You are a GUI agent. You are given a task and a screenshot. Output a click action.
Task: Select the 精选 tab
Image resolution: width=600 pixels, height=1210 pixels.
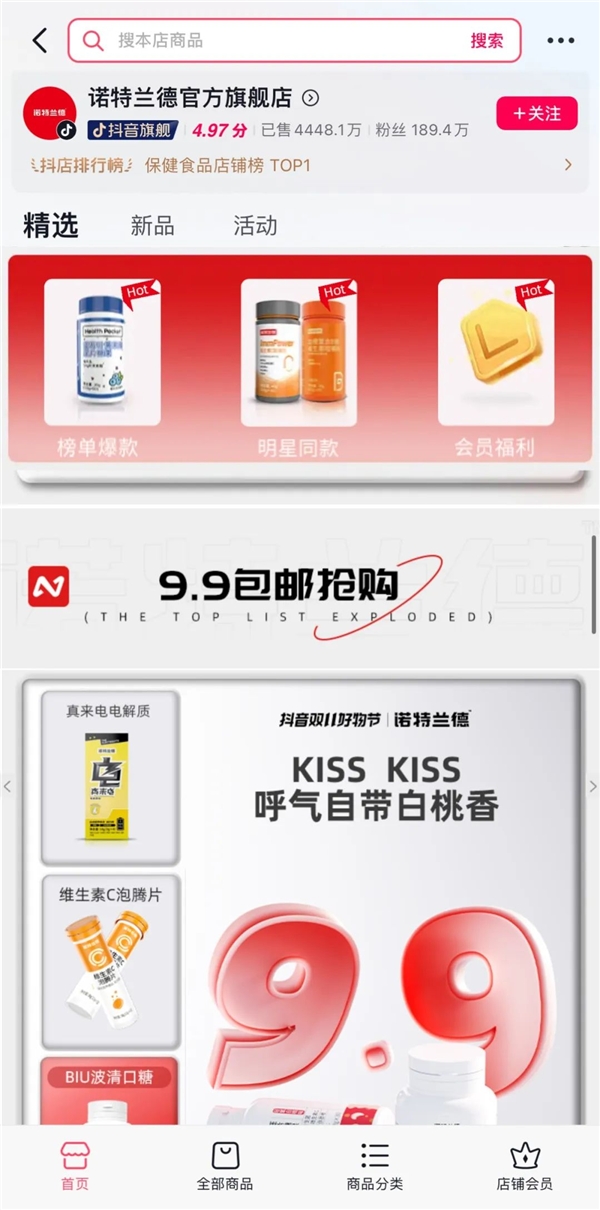click(x=51, y=226)
